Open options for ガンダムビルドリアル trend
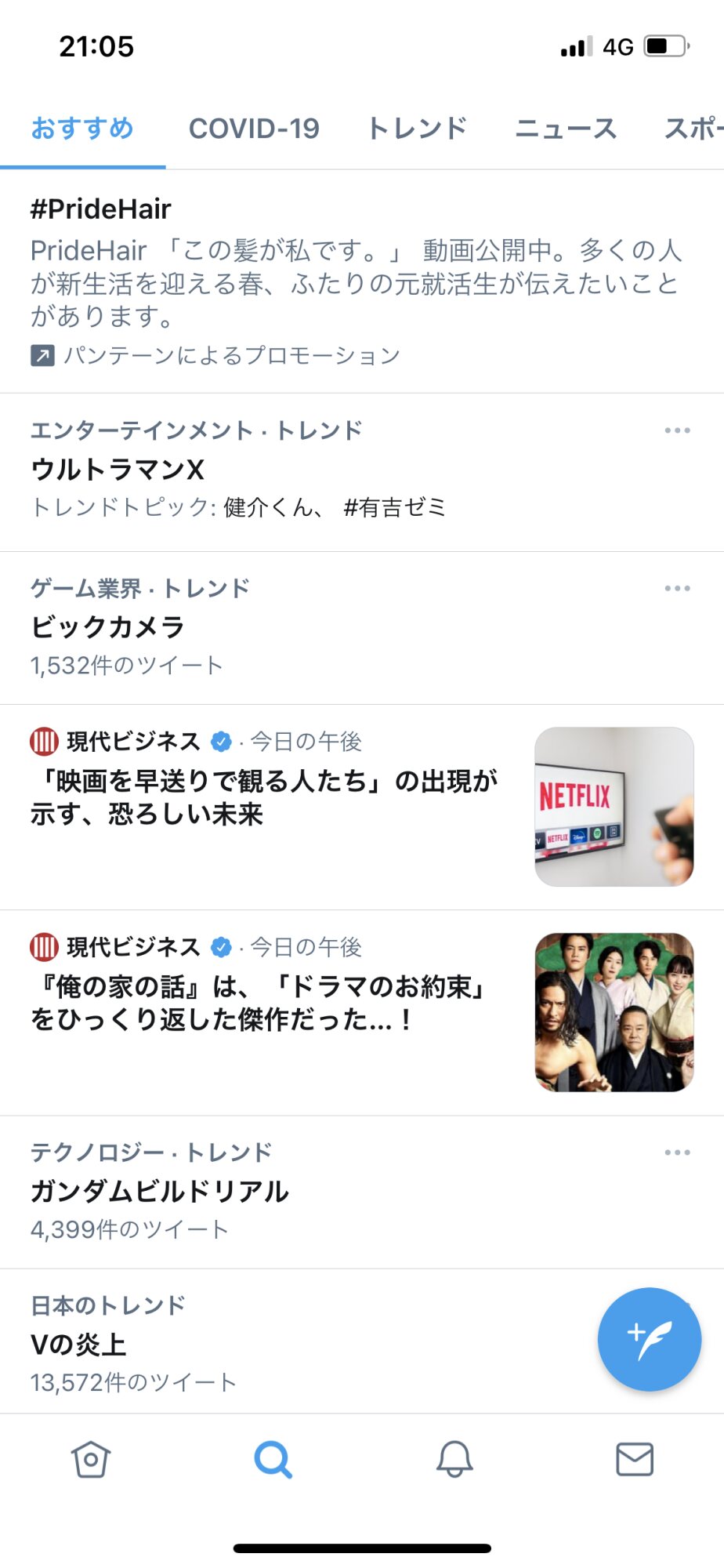Viewport: 724px width, 1568px height. coord(677,1152)
